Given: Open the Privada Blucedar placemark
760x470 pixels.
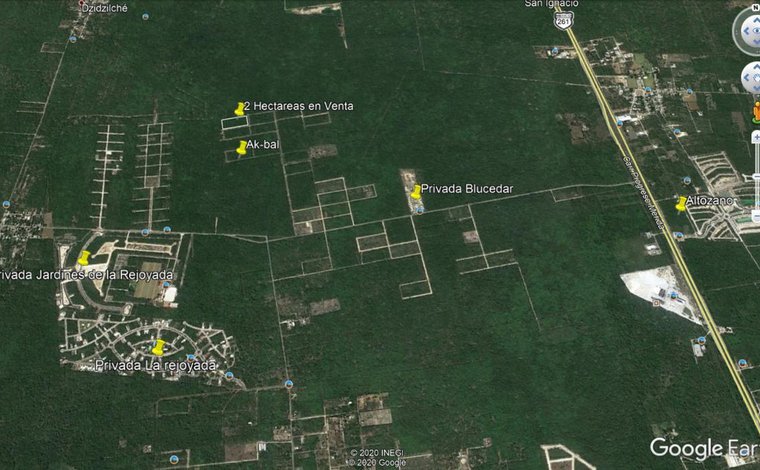Looking at the screenshot, I should 416,192.
